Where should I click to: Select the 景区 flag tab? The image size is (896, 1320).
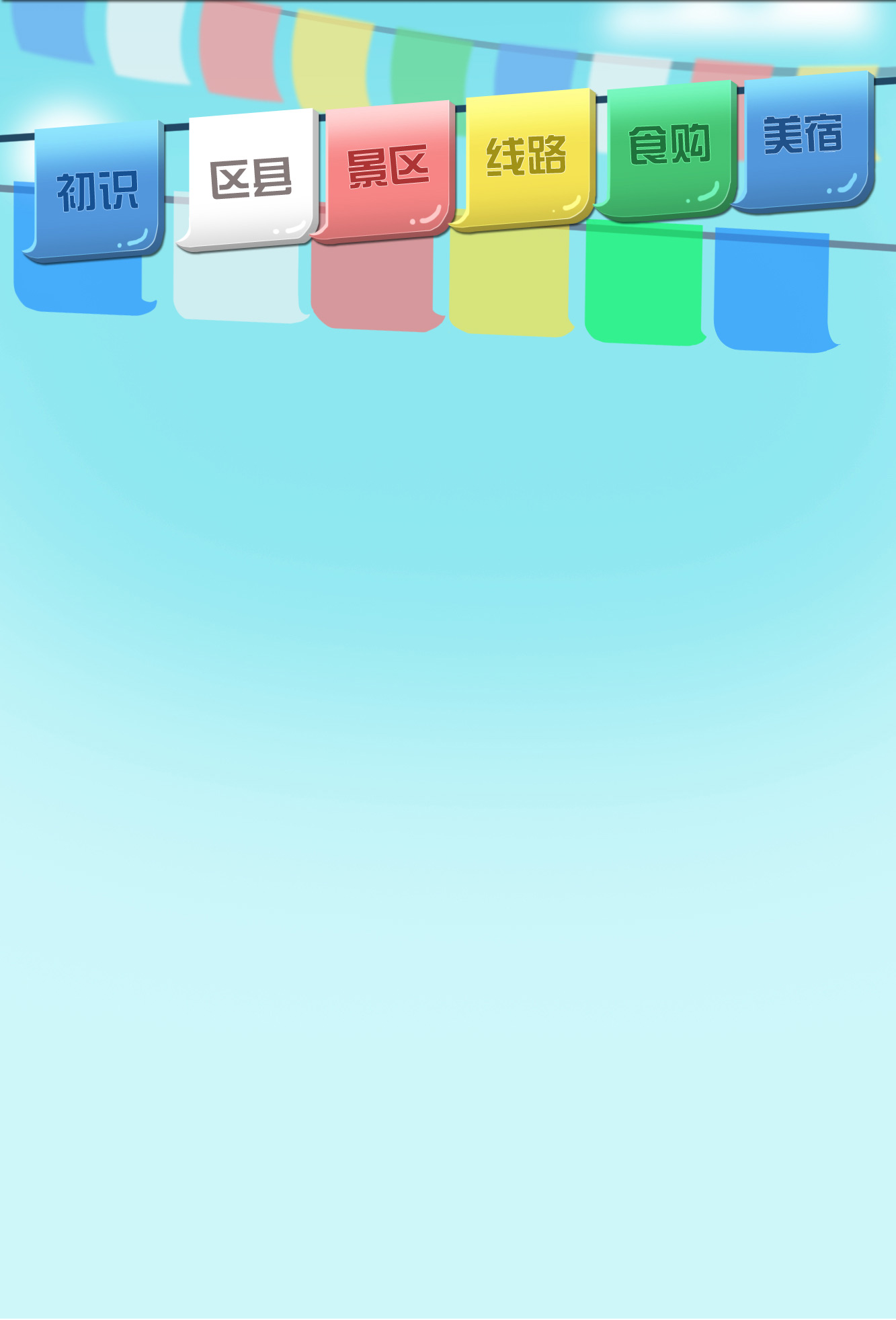[x=388, y=168]
